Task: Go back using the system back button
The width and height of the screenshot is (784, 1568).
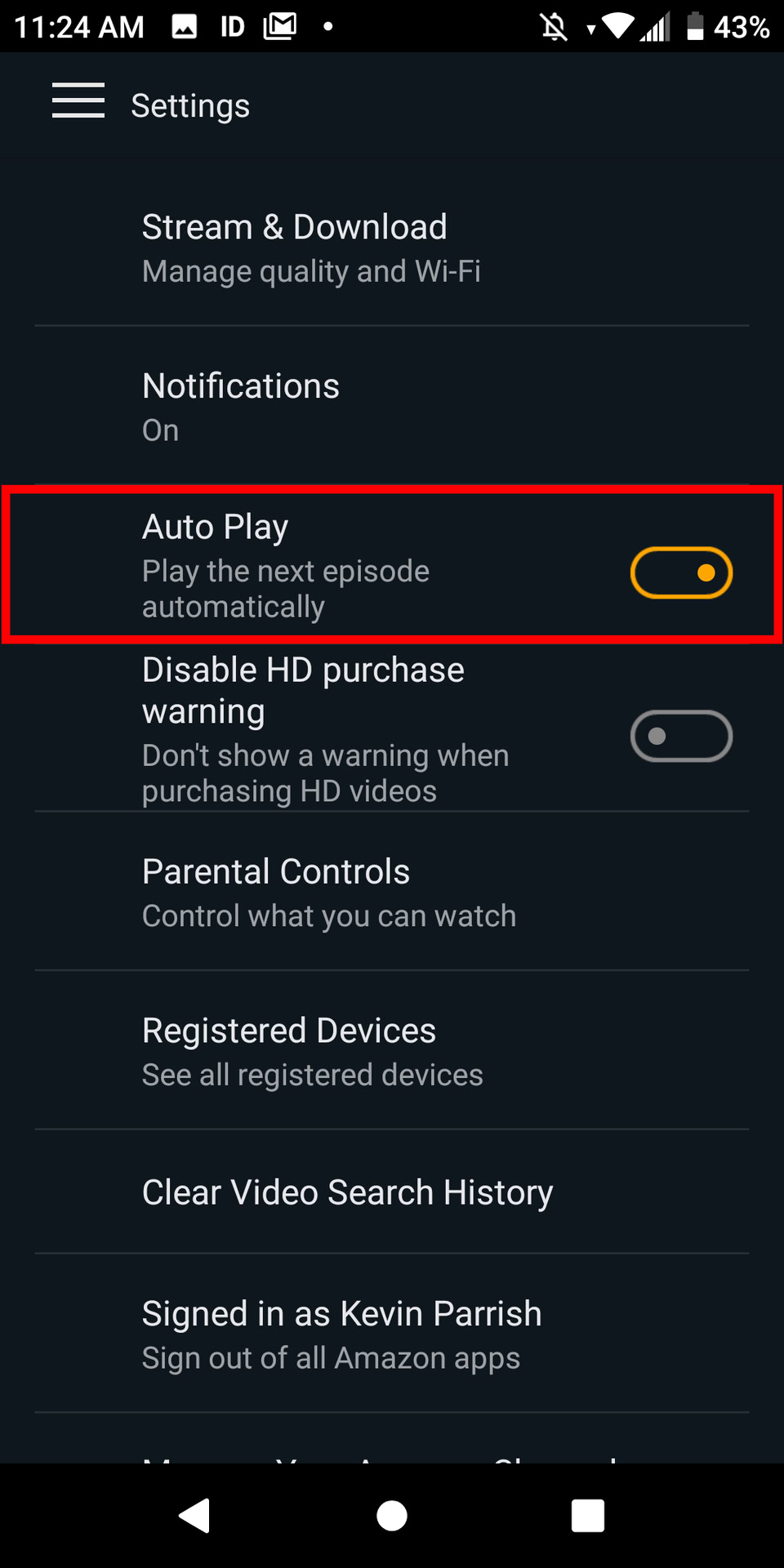Action: coord(195,1516)
